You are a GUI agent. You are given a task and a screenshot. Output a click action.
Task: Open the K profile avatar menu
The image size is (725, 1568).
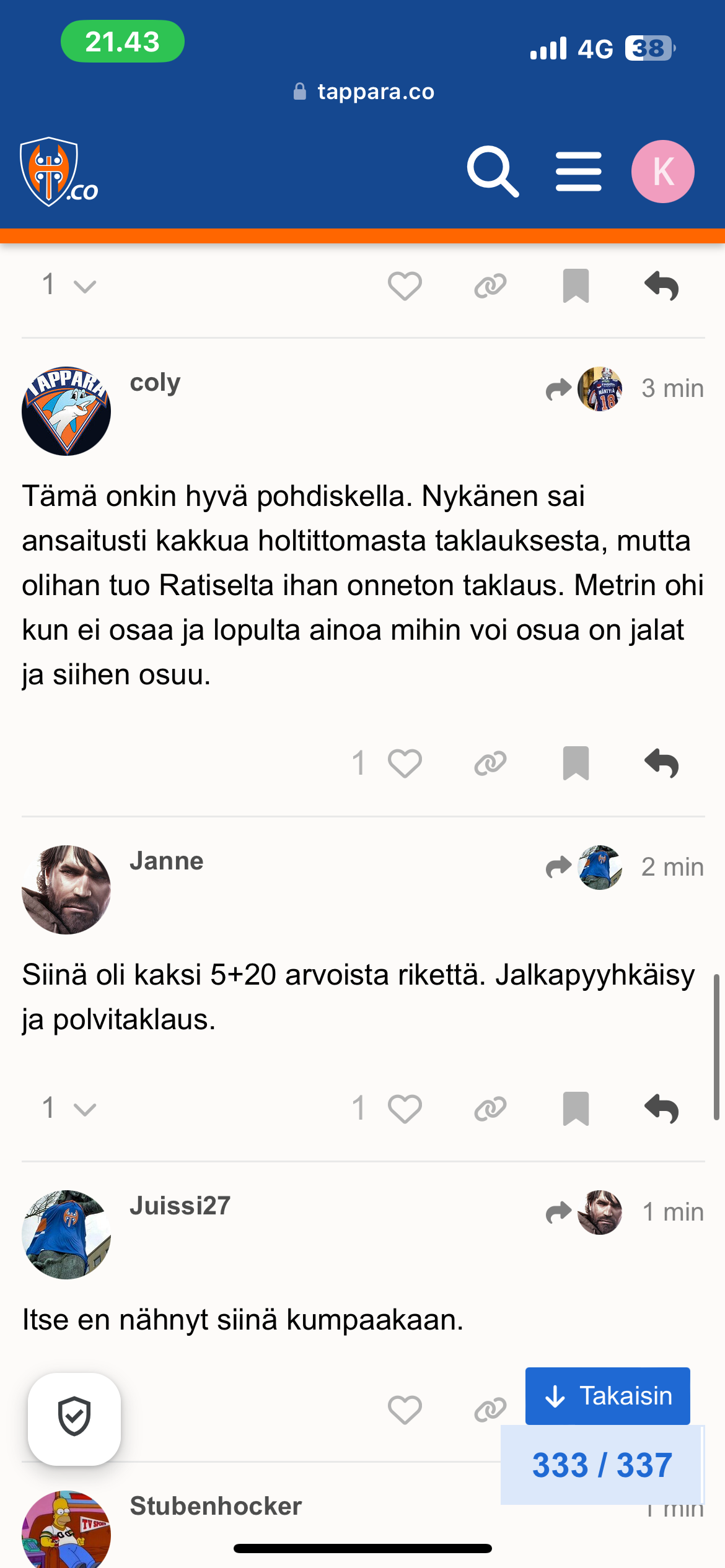(x=662, y=172)
